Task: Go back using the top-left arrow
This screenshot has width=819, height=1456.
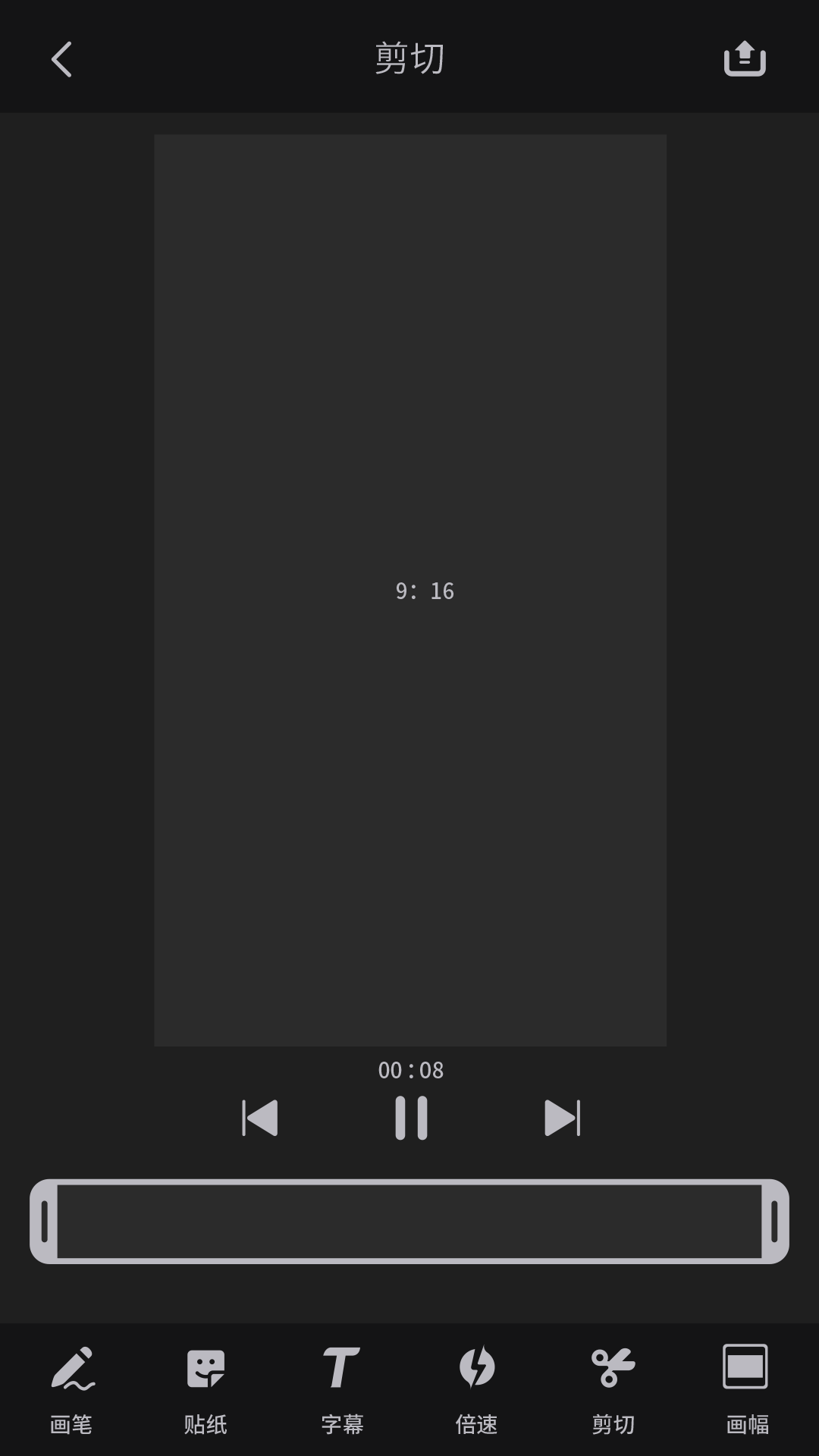Action: 61,59
